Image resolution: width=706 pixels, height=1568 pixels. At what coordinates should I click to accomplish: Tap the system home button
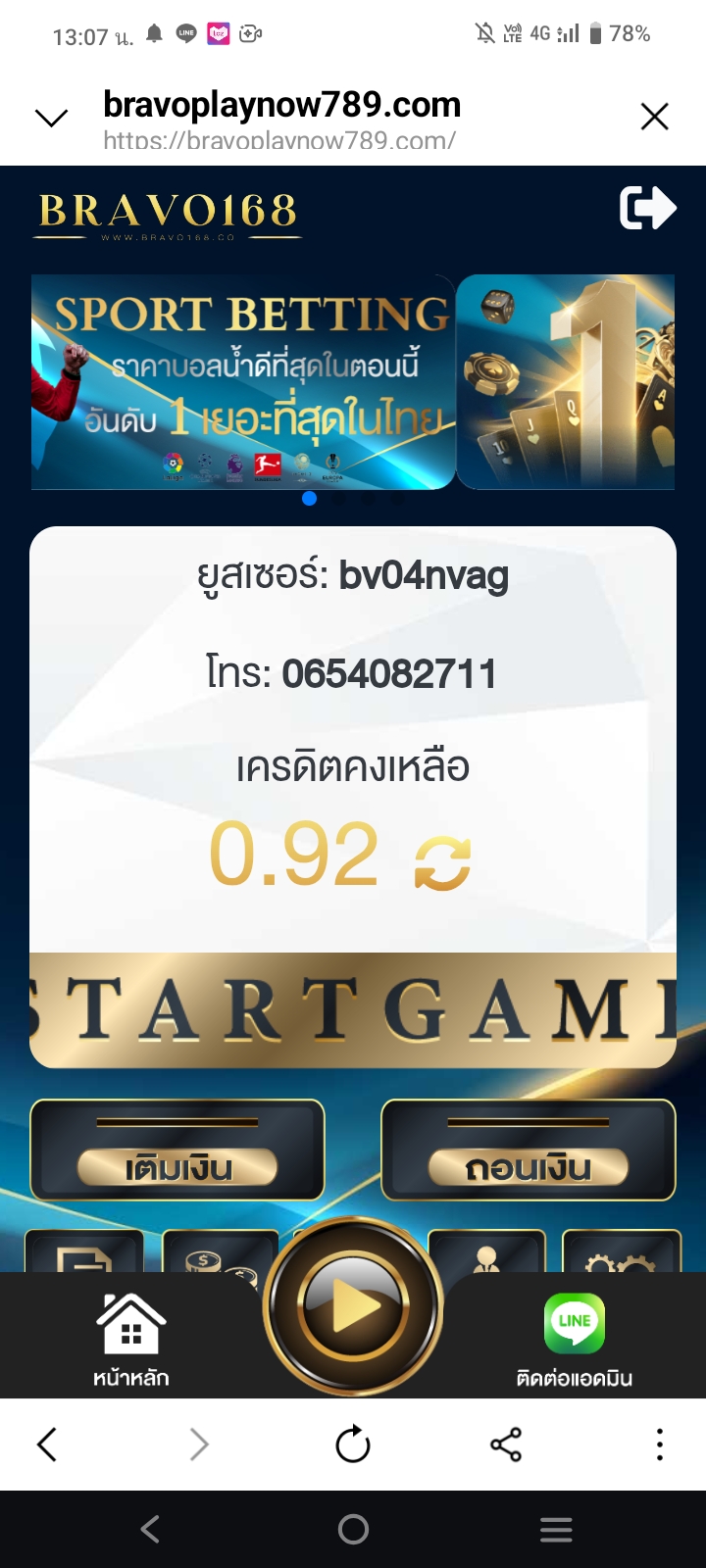[x=353, y=1529]
